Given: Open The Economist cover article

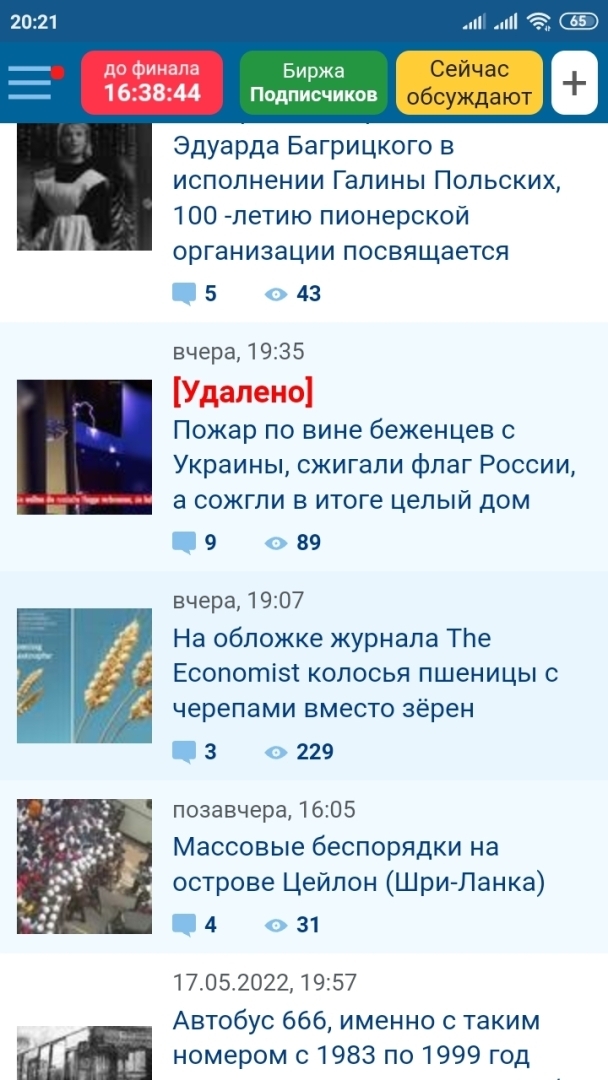Looking at the screenshot, I should 364,672.
